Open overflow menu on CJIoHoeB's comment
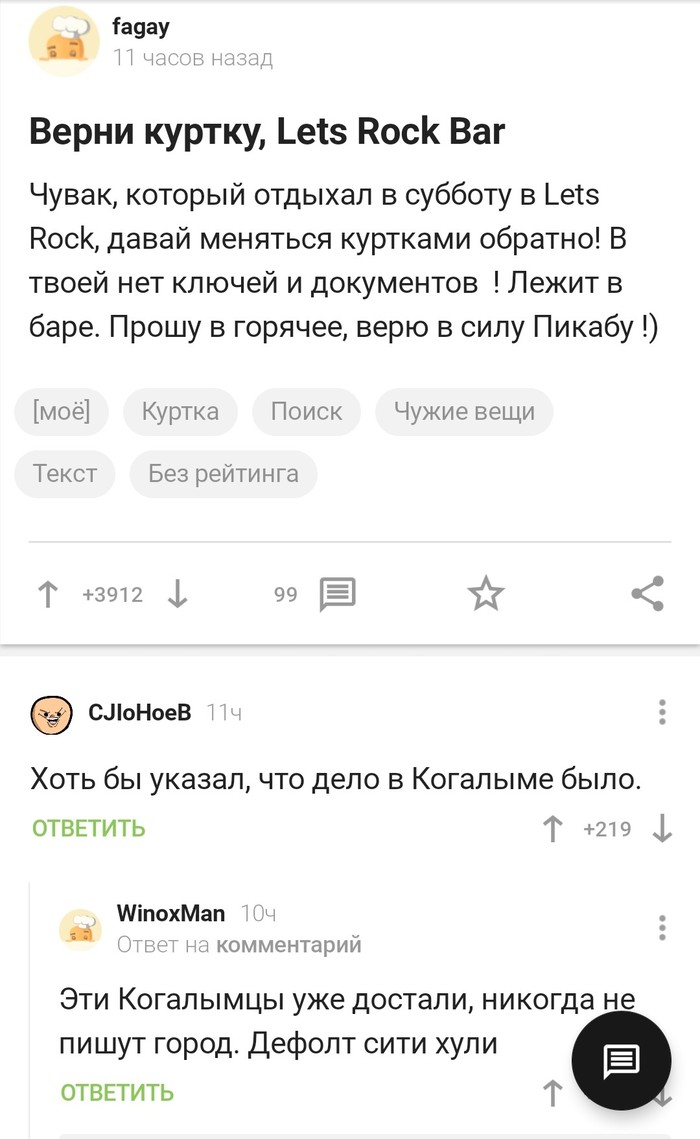The height and width of the screenshot is (1139, 700). (662, 712)
